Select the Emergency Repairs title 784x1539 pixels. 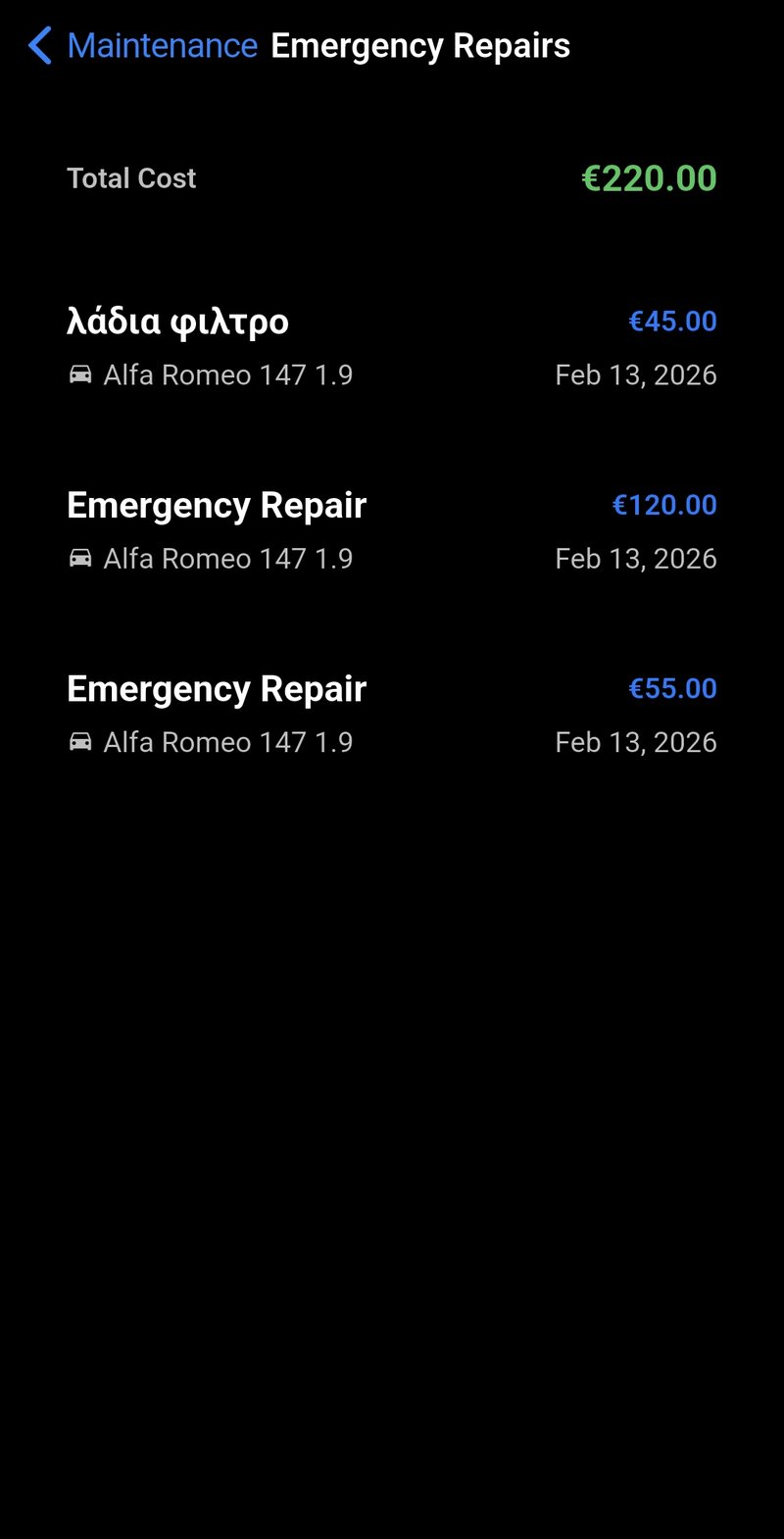point(421,45)
